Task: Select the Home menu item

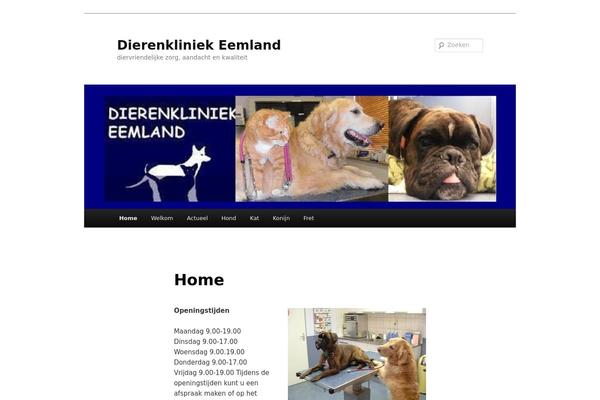Action: 128,218
